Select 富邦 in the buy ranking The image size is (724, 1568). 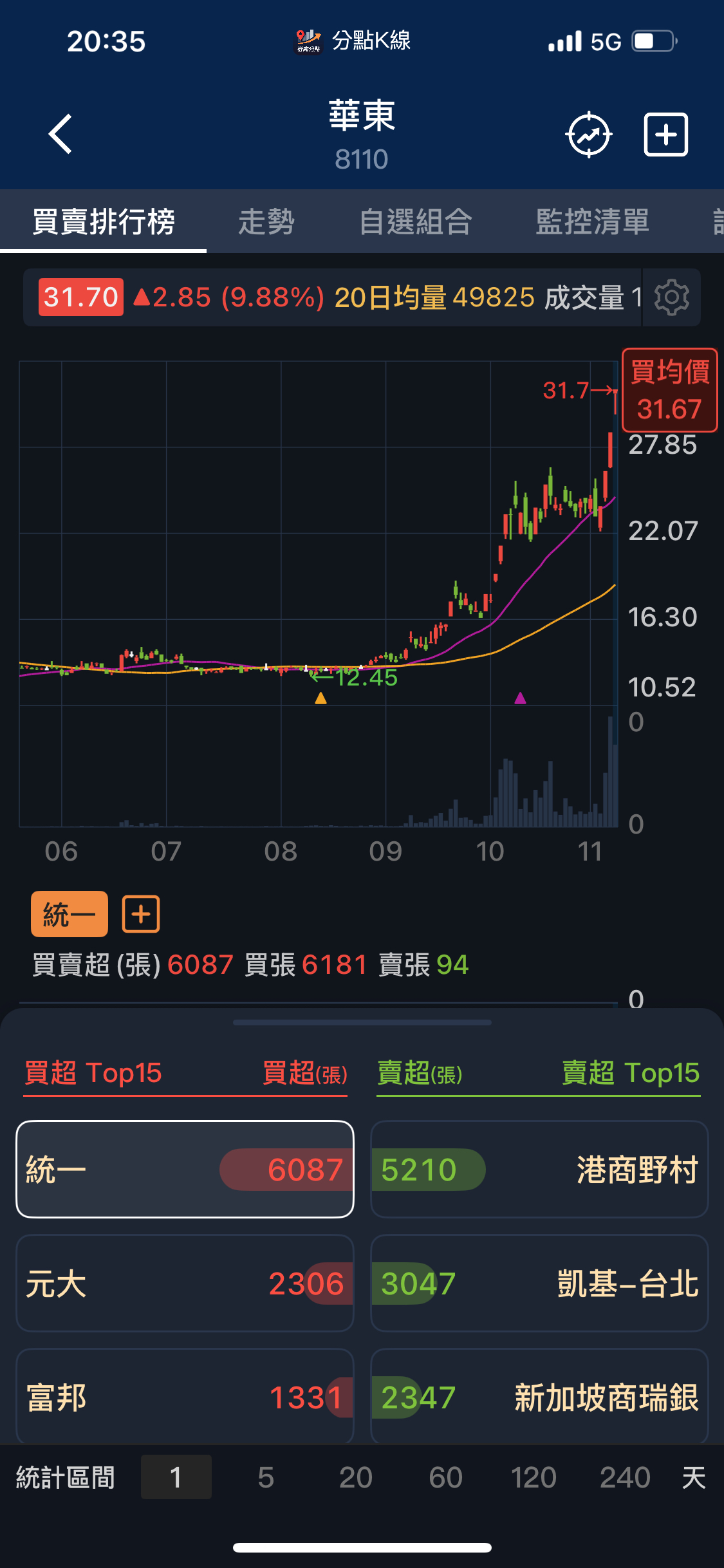point(185,1397)
